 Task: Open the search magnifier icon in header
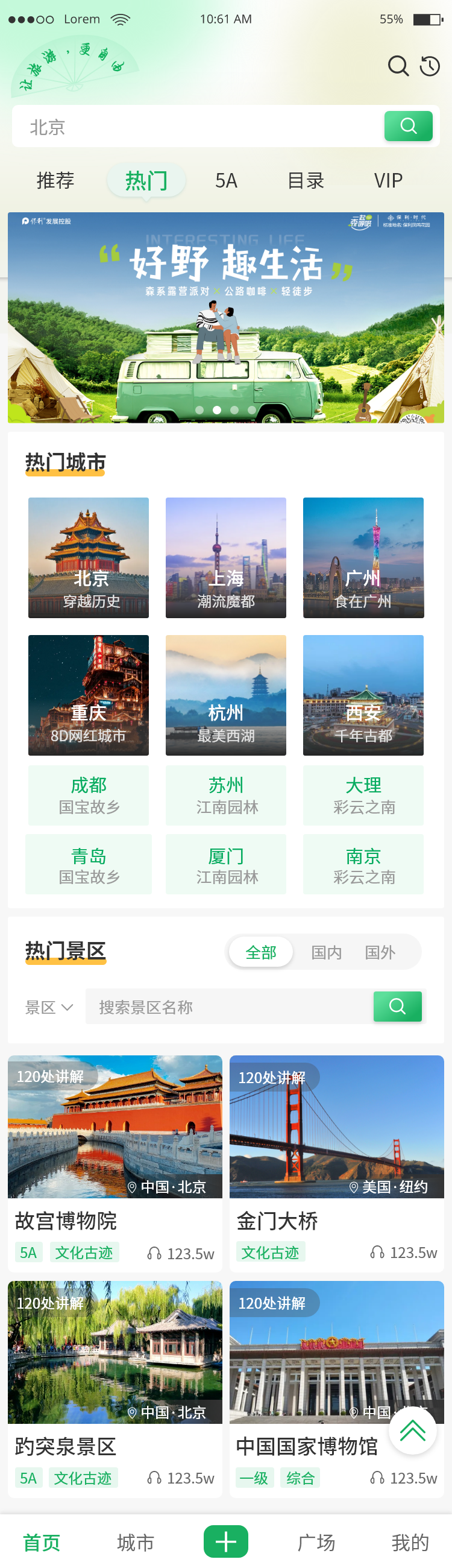pos(398,66)
